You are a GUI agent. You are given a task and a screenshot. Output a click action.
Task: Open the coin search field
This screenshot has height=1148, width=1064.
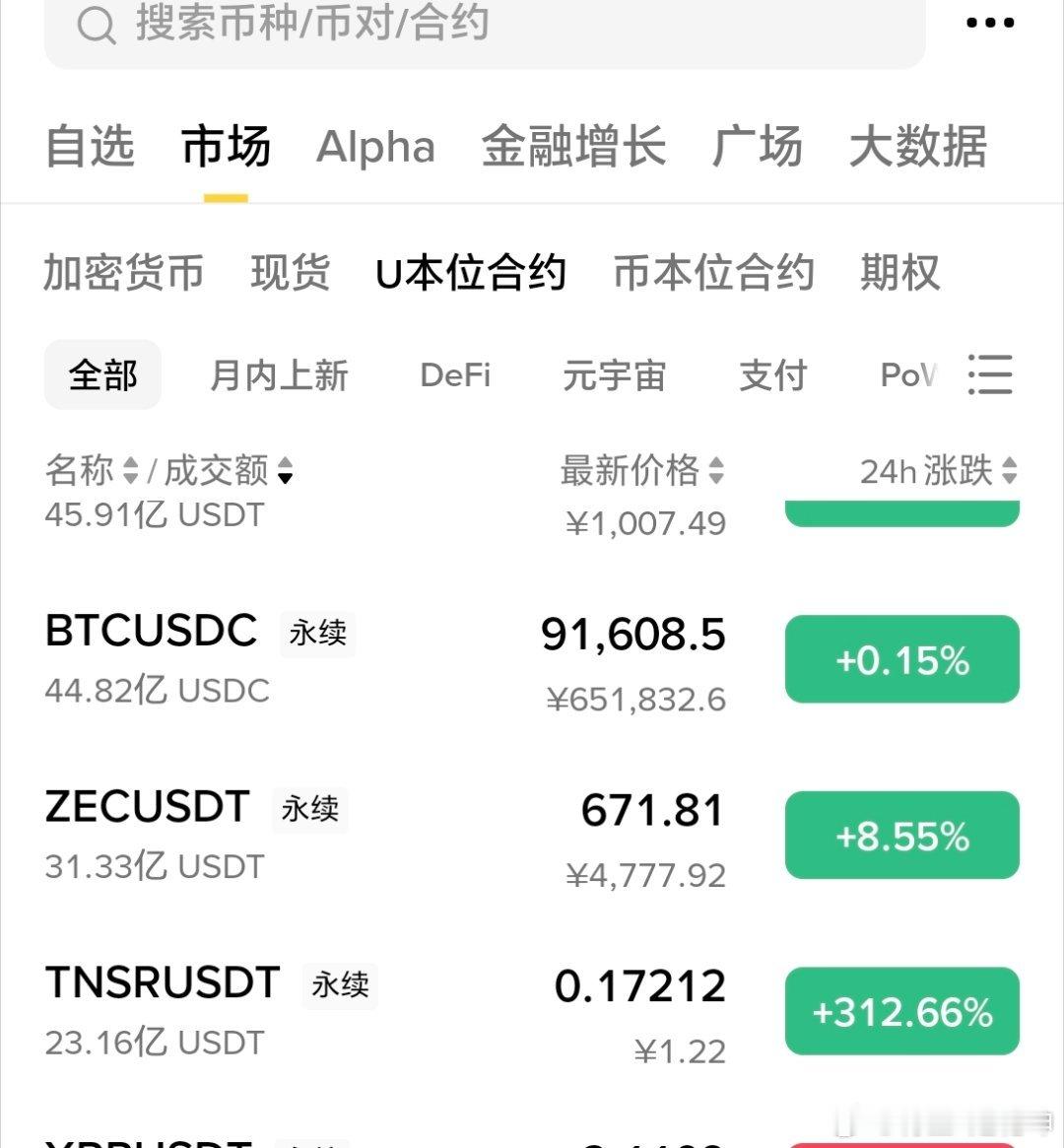point(483,25)
